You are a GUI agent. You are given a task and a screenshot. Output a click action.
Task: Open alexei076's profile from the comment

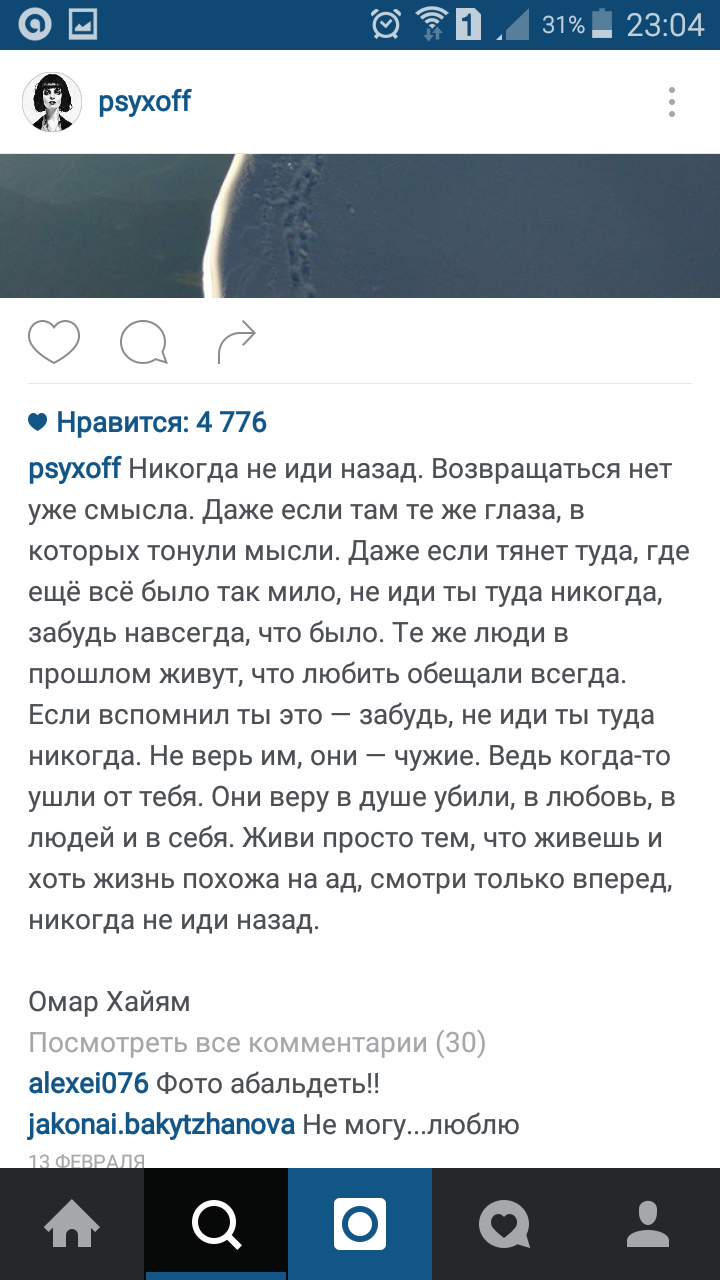(x=89, y=1083)
